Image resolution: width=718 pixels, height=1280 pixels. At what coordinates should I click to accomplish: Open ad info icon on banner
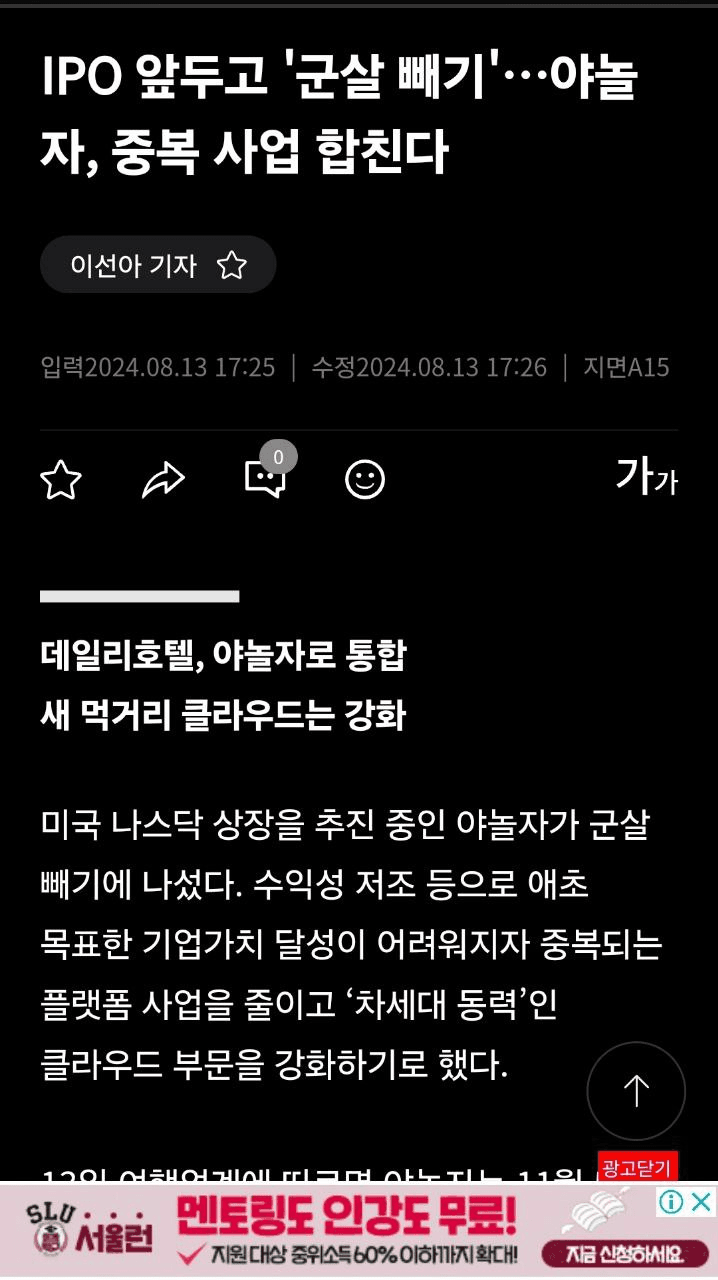point(671,1201)
